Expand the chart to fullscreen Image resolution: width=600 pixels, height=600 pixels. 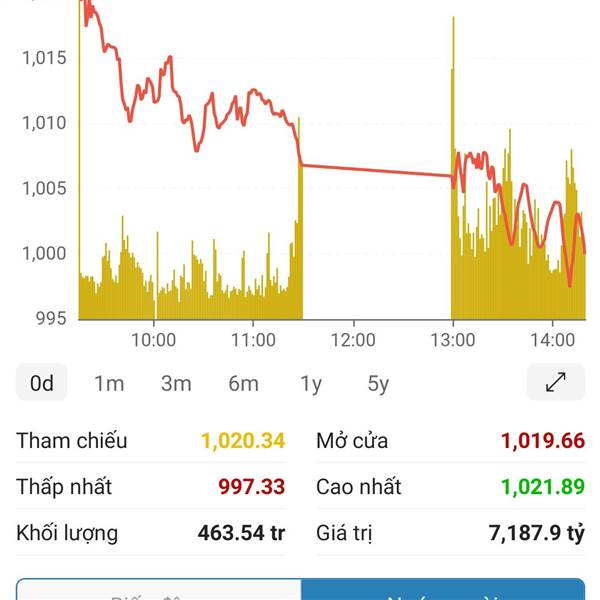[556, 382]
